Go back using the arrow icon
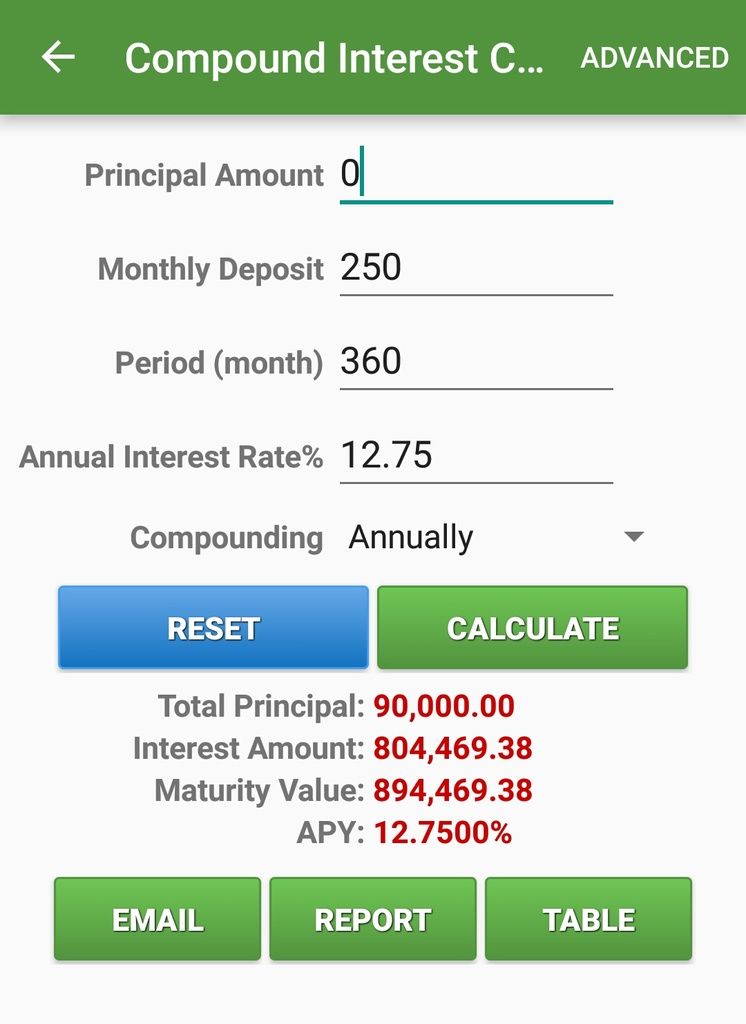The width and height of the screenshot is (746, 1024). [x=58, y=58]
